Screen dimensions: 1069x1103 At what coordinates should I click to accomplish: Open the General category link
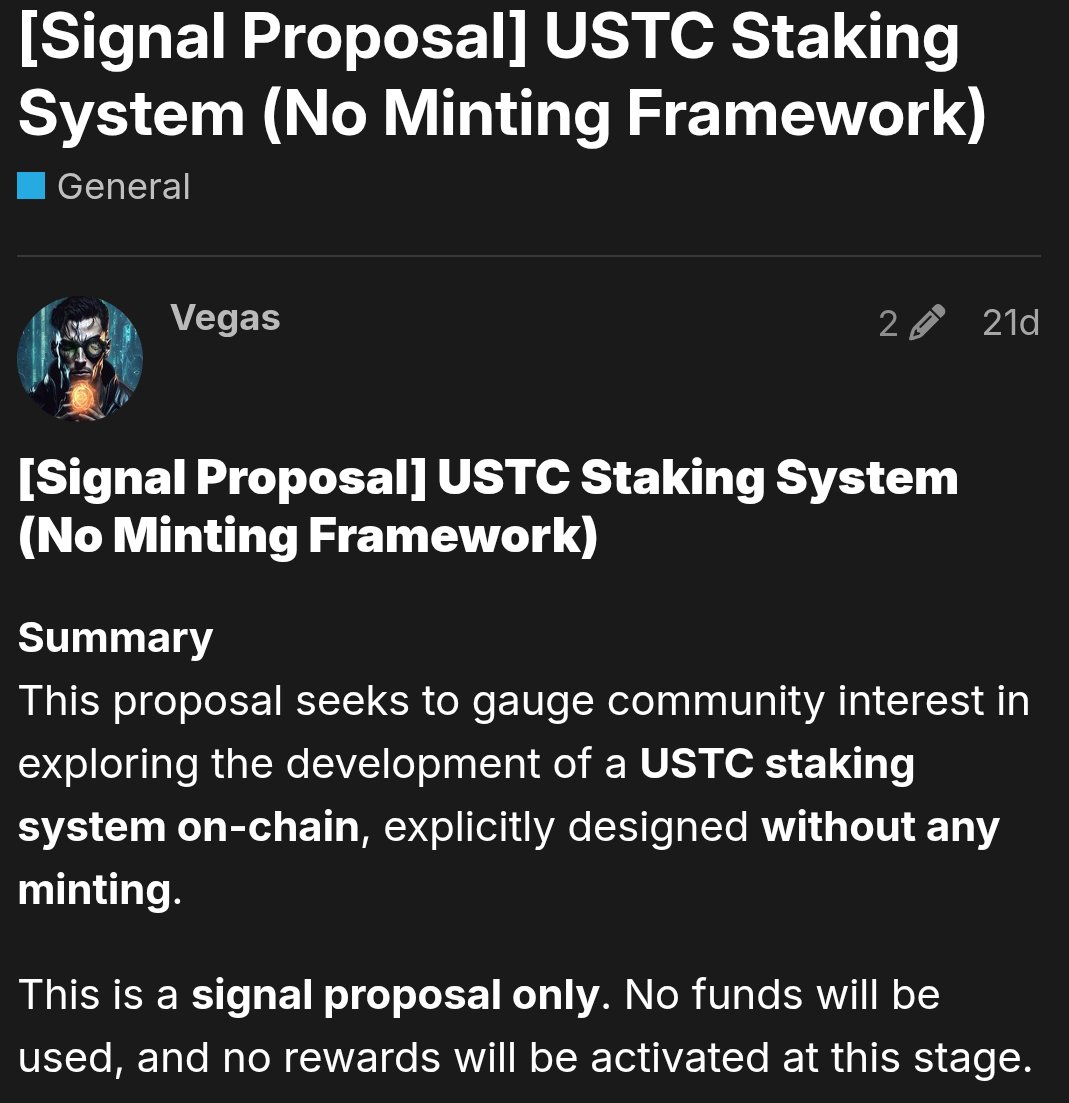[x=123, y=187]
